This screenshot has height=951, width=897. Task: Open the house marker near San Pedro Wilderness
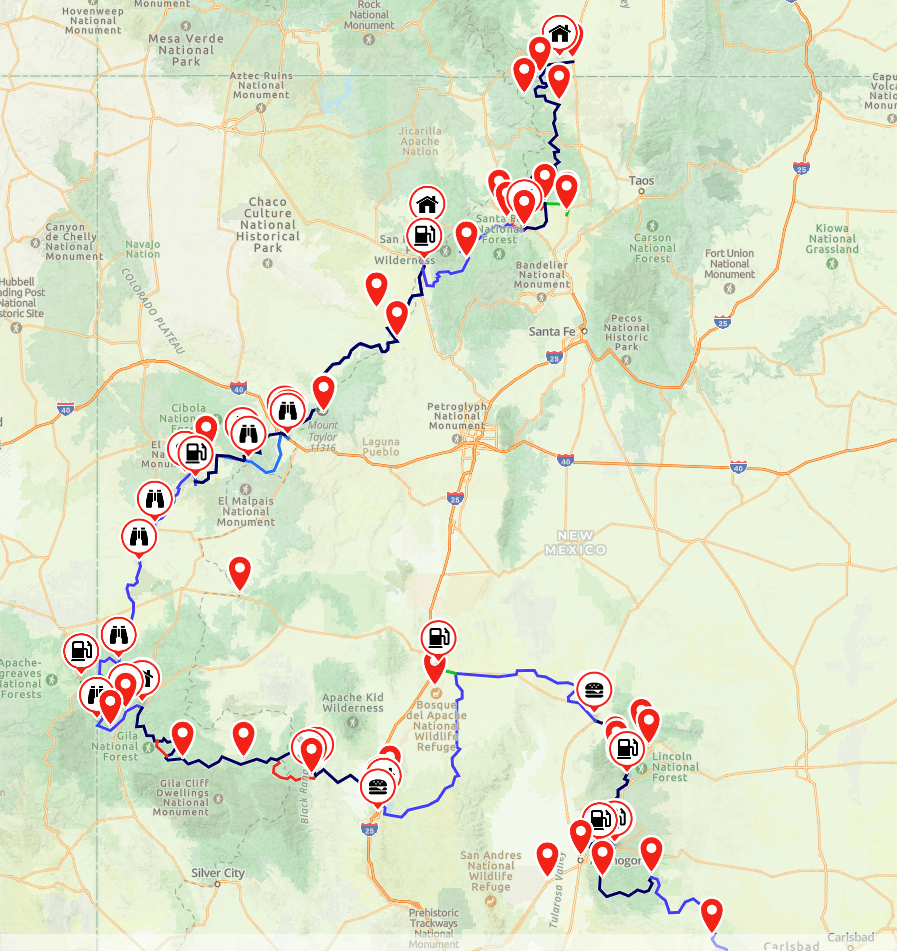(427, 204)
